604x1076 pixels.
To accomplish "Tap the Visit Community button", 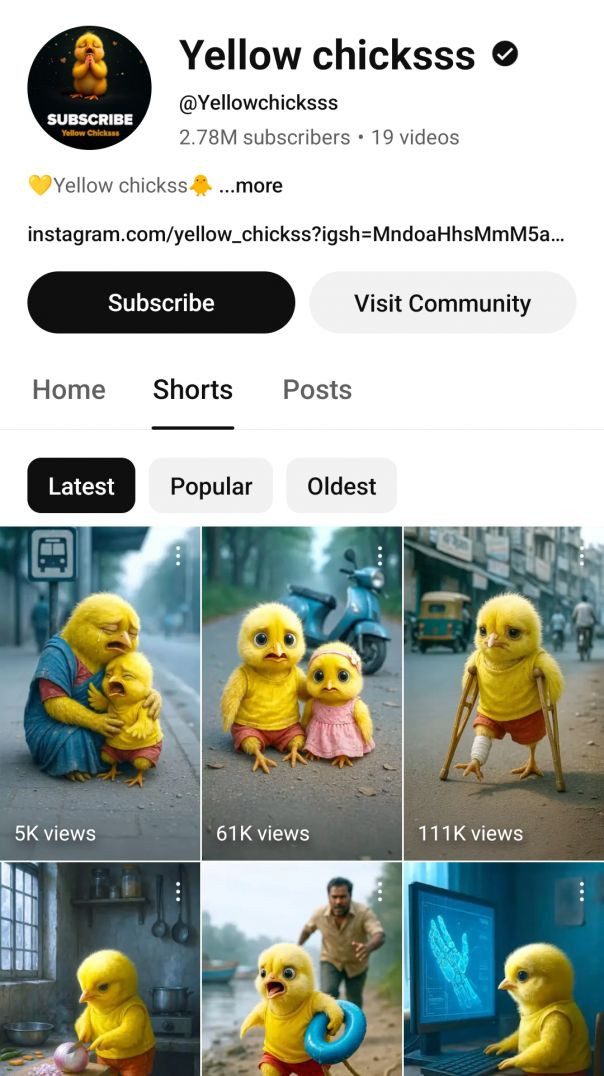I will [442, 303].
